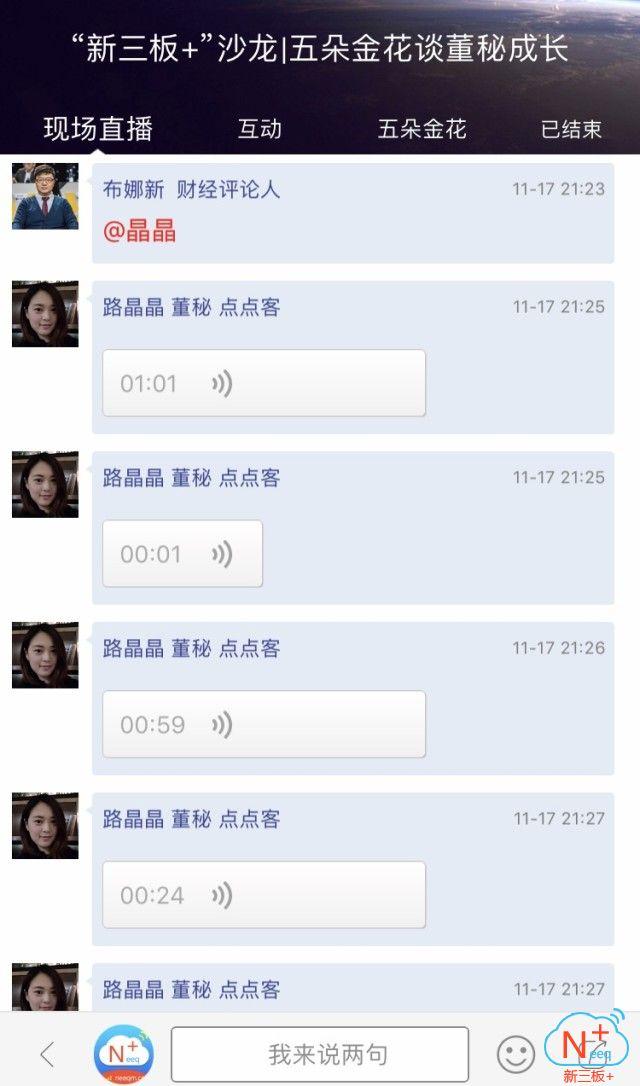Tap the round N+ avatar icon

(x=124, y=1053)
